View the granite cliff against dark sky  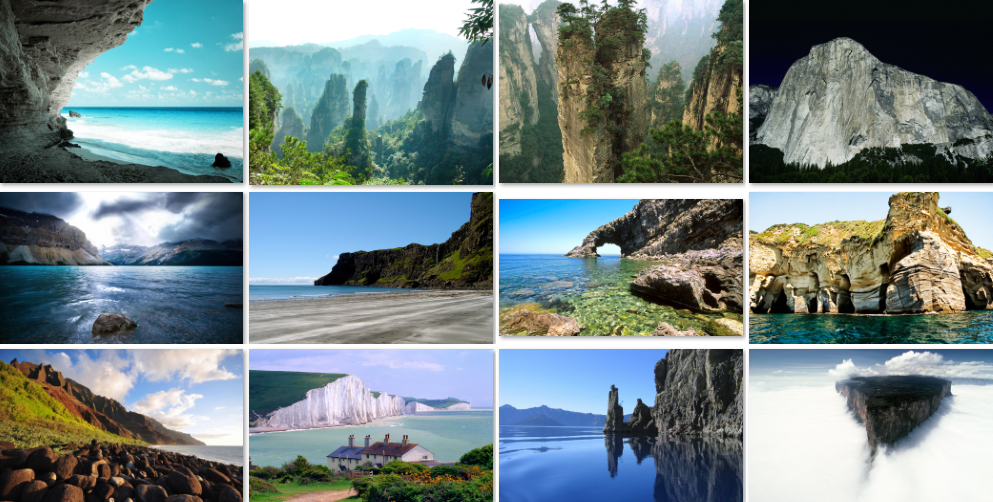pos(870,91)
